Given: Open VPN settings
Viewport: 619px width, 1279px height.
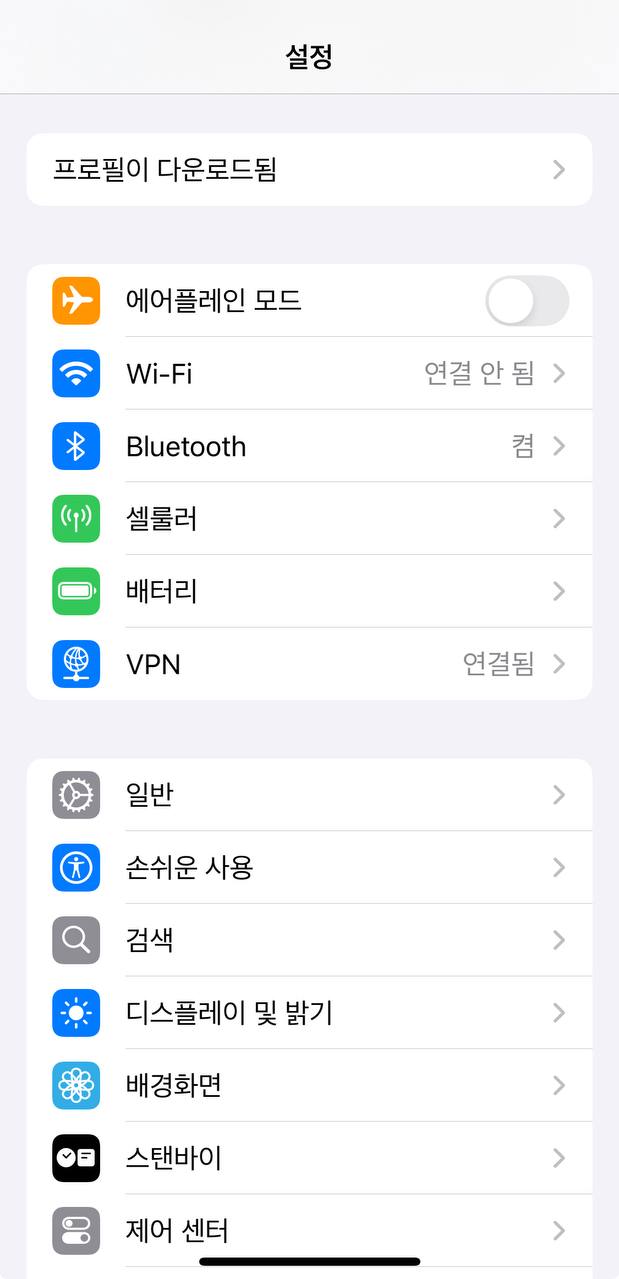Looking at the screenshot, I should (309, 664).
